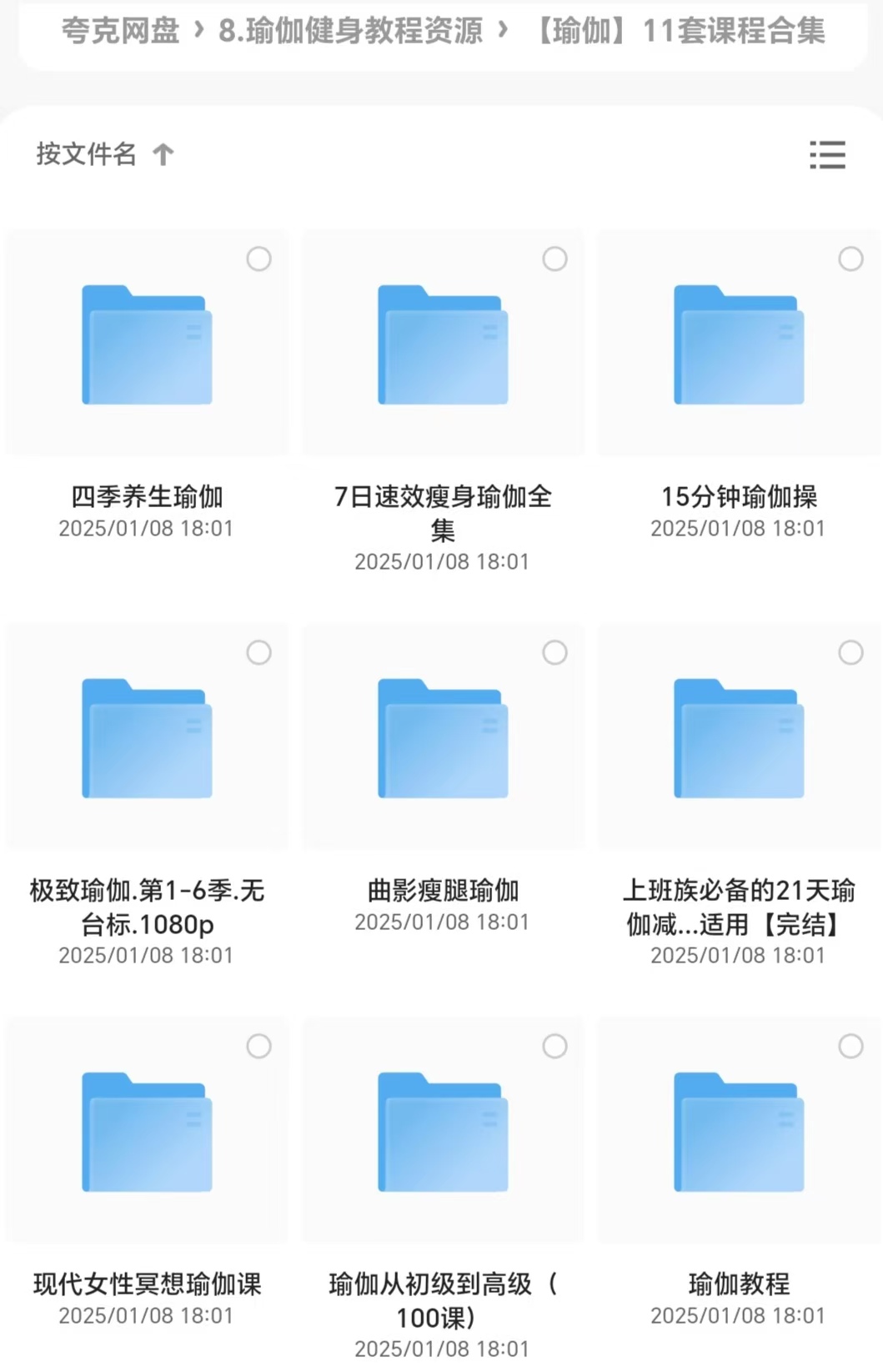The height and width of the screenshot is (1372, 883).
Task: Select the 15分钟瑜伽操 folder checkbox
Action: pyautogui.click(x=850, y=259)
